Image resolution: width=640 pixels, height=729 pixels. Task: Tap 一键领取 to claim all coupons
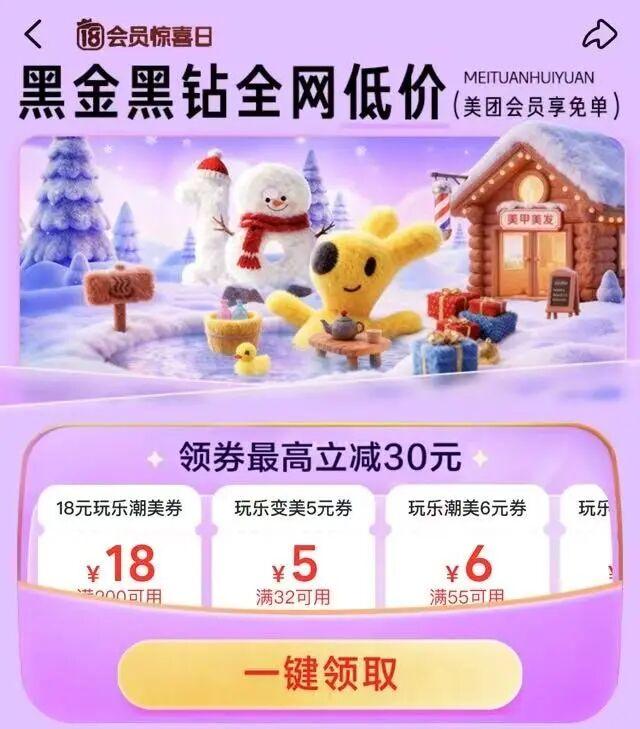pos(320,673)
